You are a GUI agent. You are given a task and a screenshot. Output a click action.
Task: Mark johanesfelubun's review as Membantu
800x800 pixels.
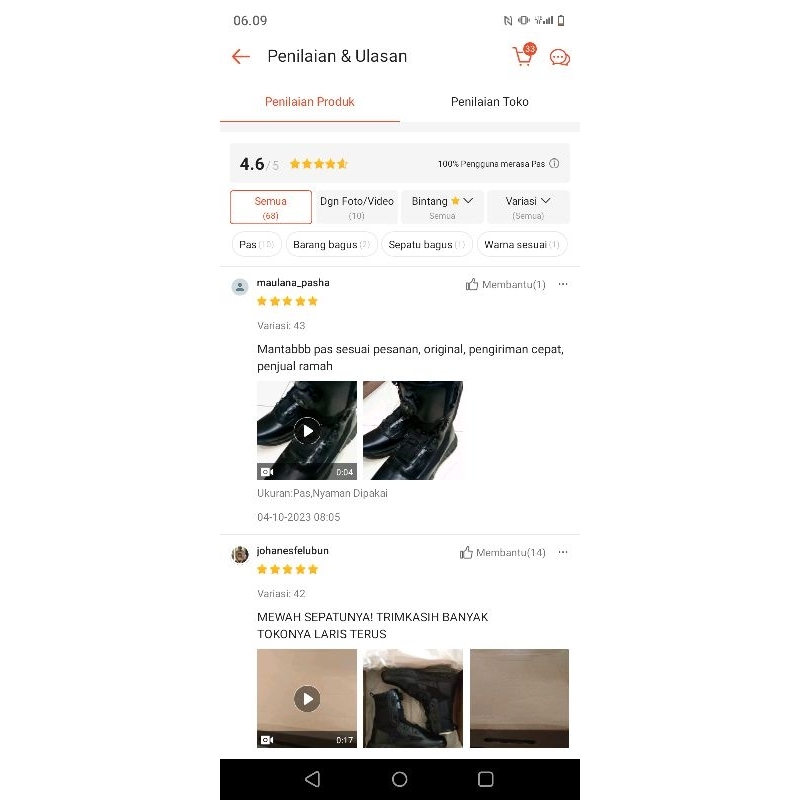click(502, 553)
